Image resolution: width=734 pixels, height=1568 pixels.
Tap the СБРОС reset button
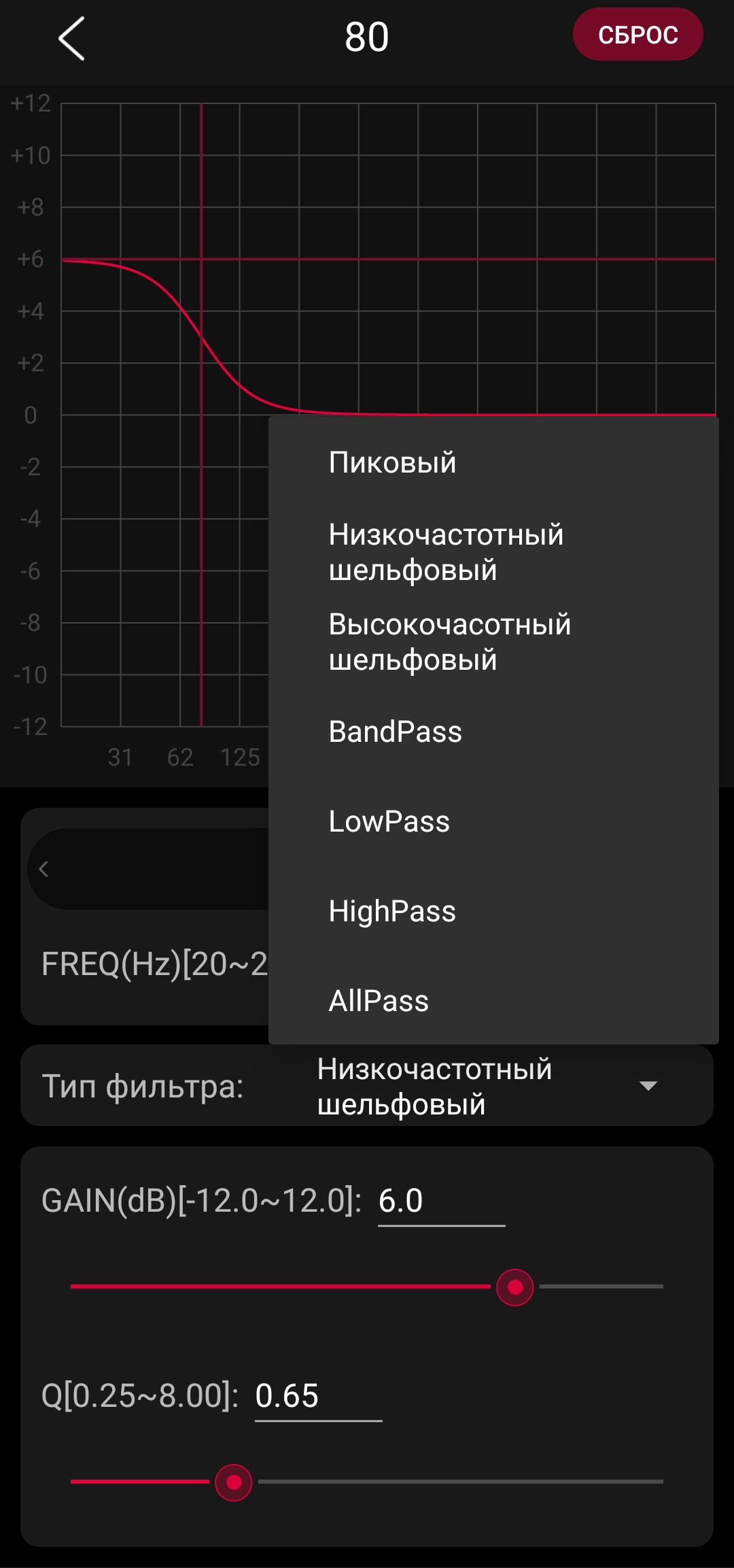[637, 35]
